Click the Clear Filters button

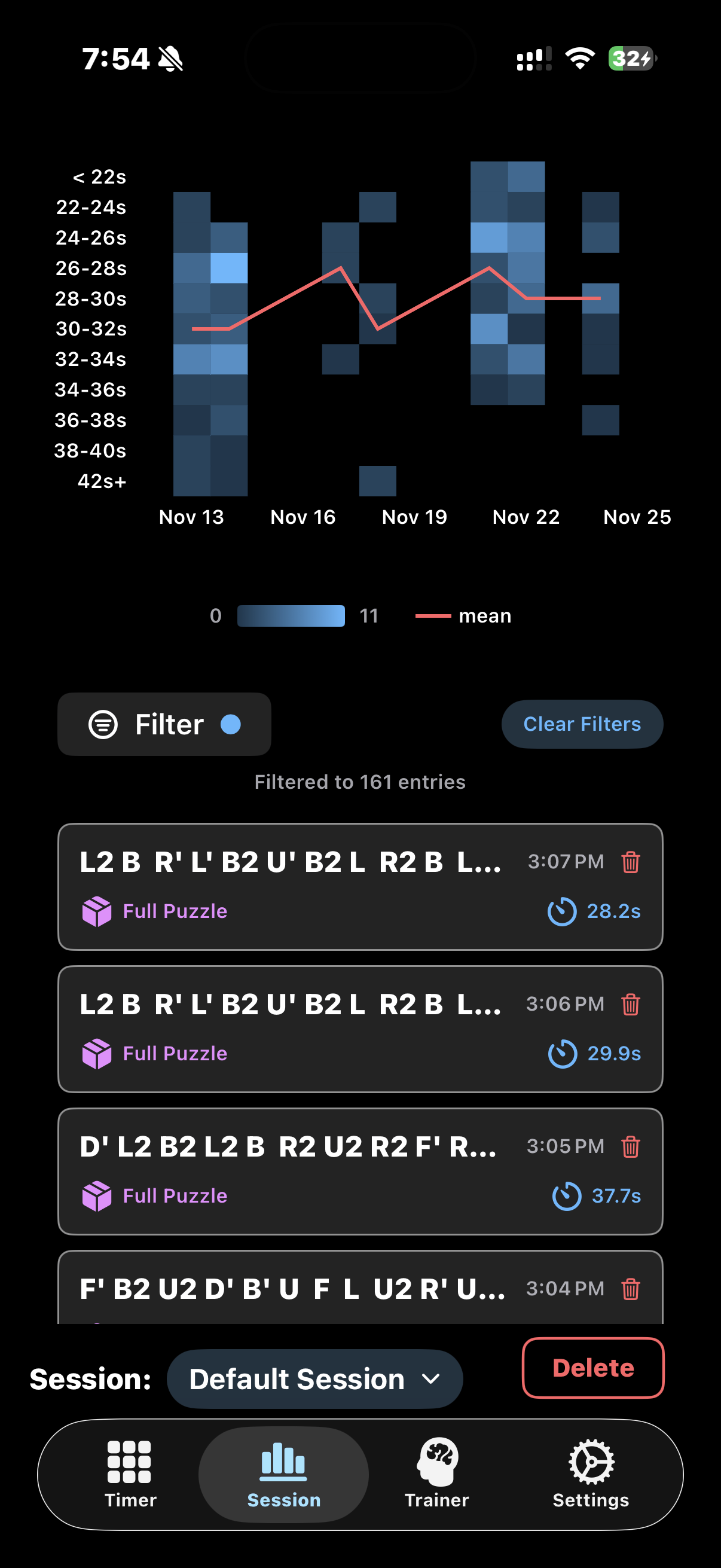582,724
